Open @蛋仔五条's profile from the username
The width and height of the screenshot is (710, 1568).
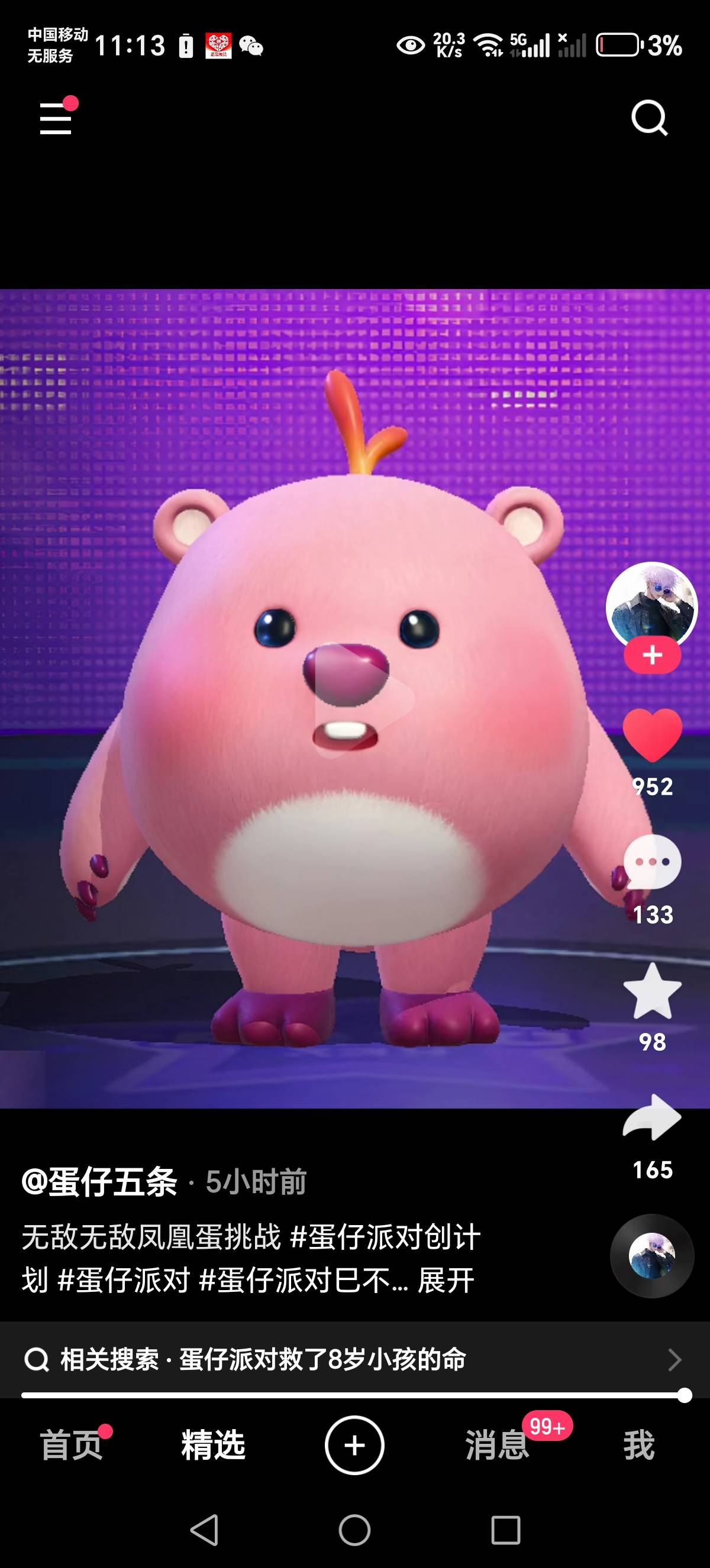coord(99,1181)
